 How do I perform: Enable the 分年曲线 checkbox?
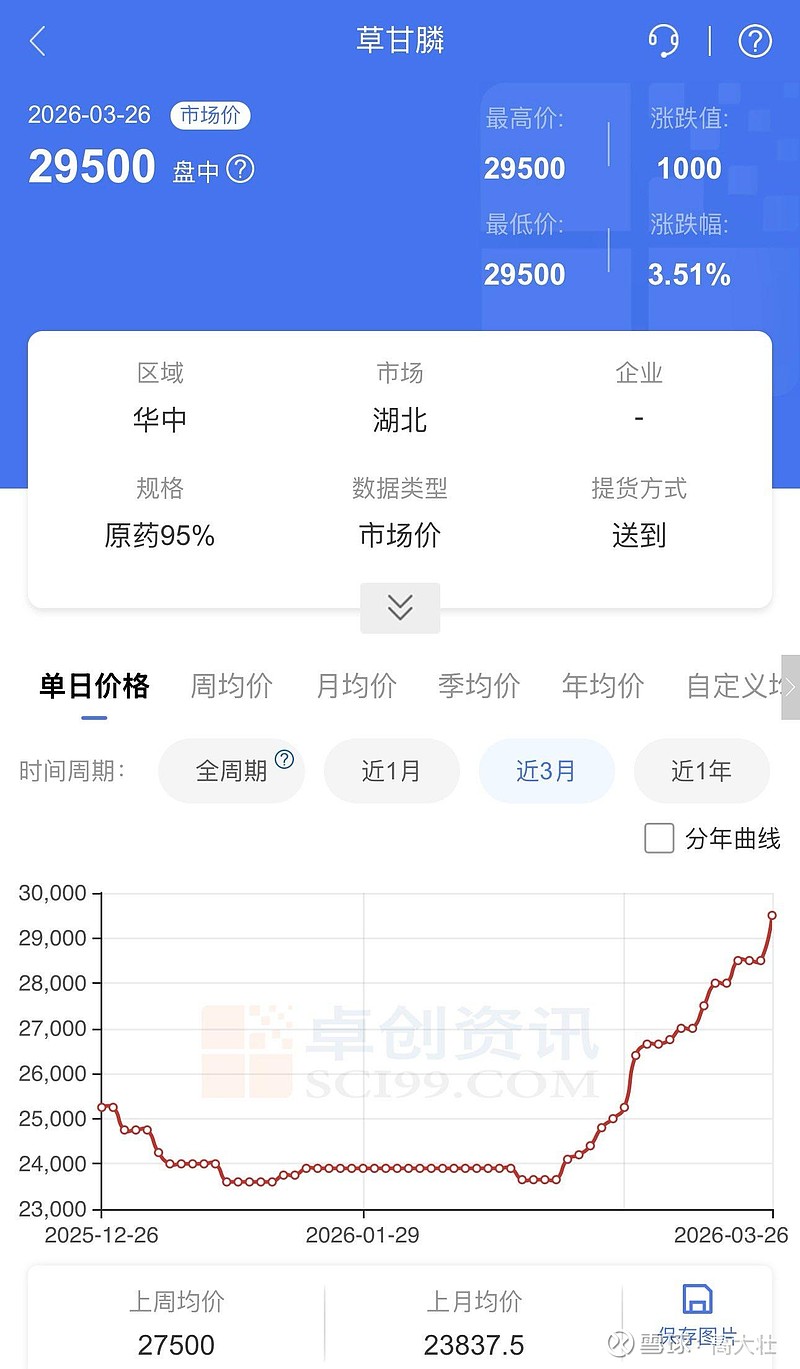(x=659, y=840)
